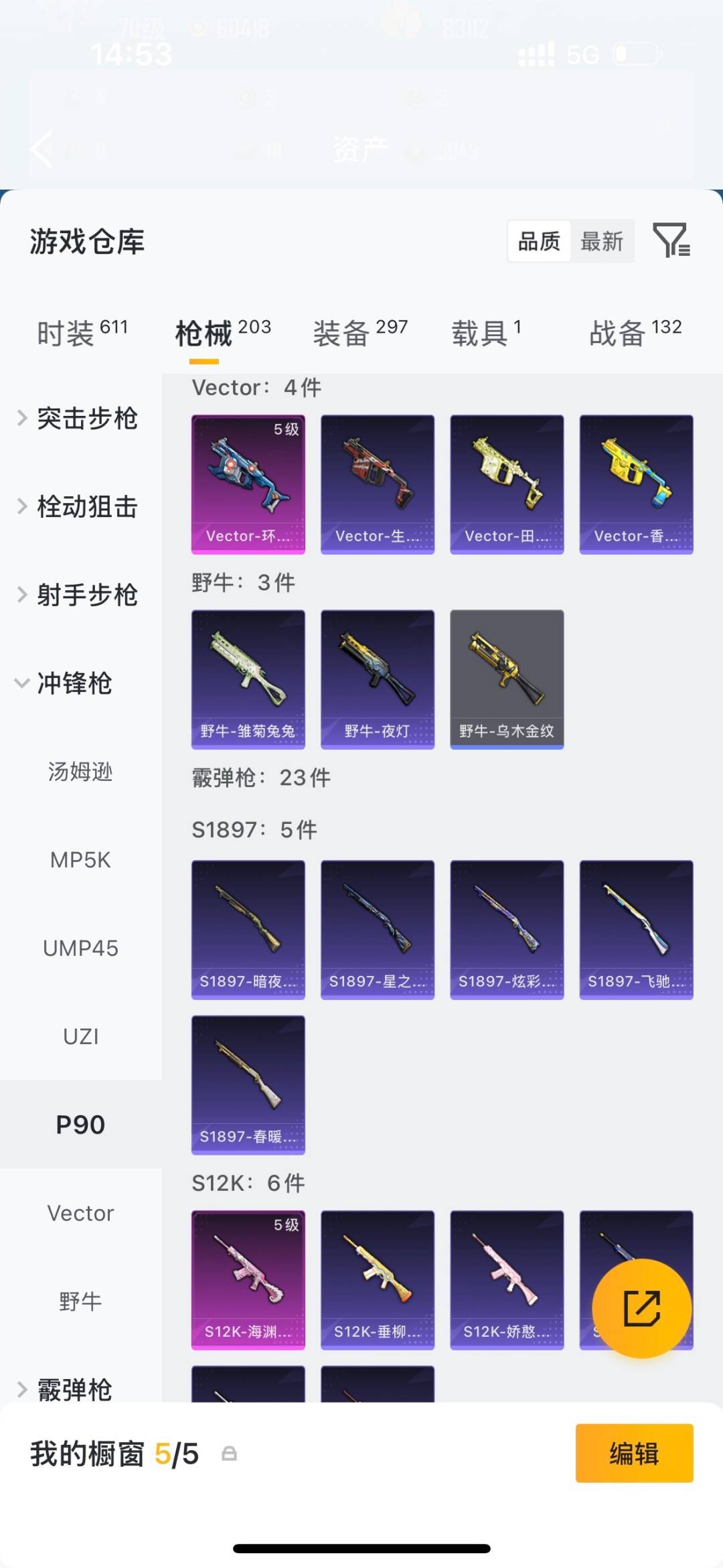Select 最新 sorting option

(x=602, y=242)
